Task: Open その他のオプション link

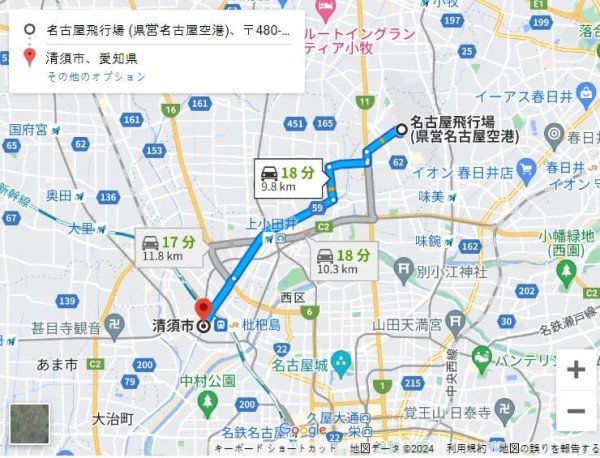Action: [x=95, y=76]
